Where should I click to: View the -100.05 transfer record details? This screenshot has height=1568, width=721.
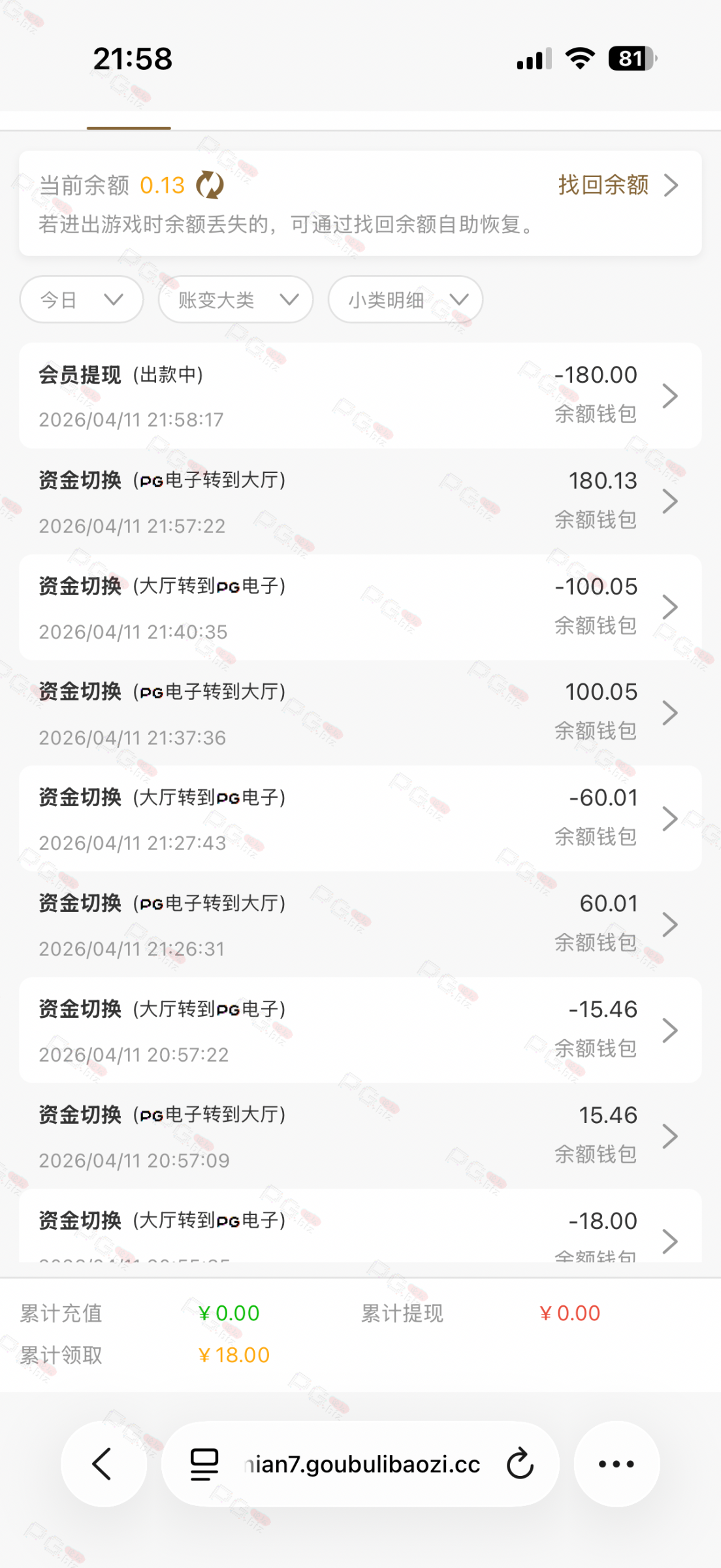coord(360,608)
